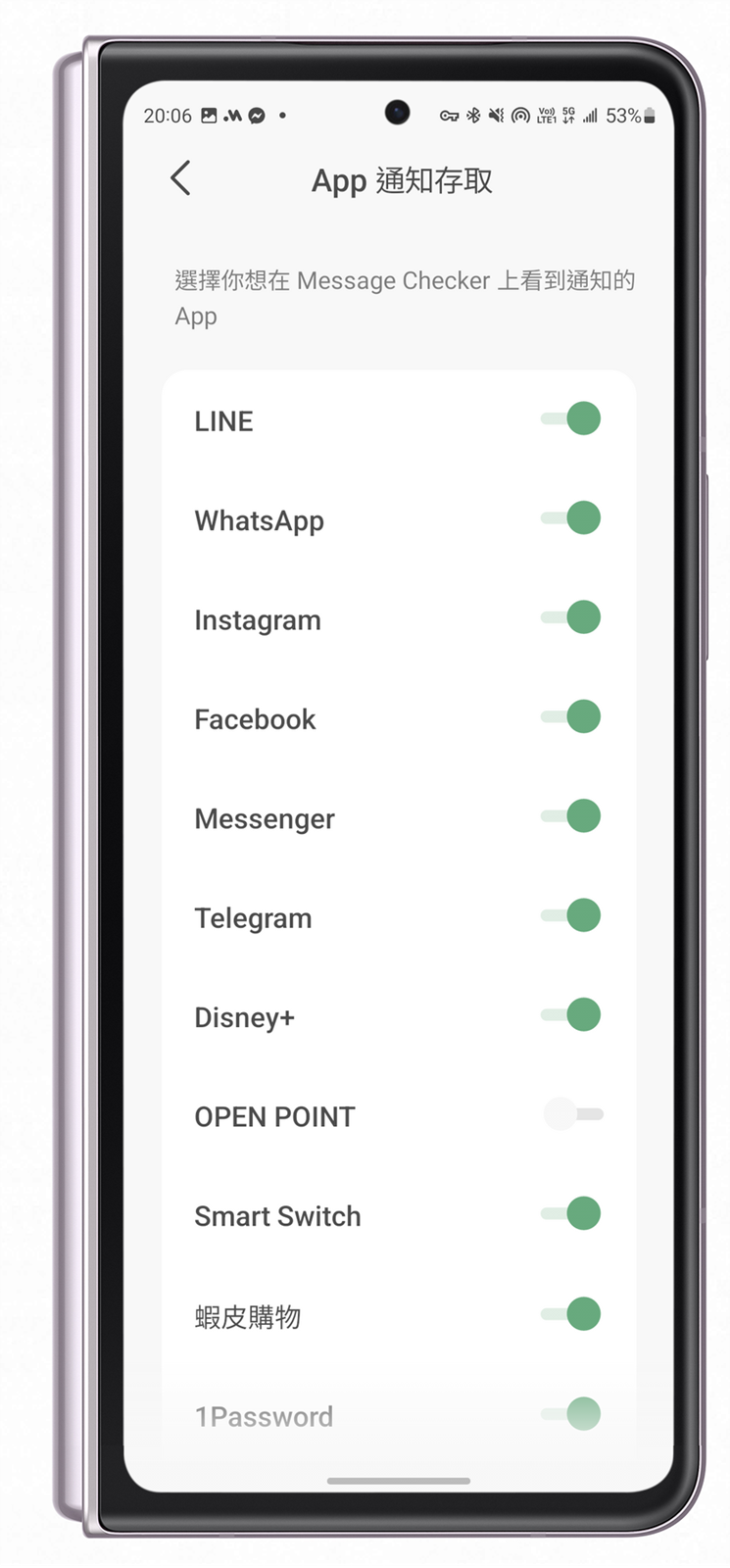This screenshot has width=730, height=1568.
Task: Enable OPEN POINT notification access
Action: [x=574, y=1114]
